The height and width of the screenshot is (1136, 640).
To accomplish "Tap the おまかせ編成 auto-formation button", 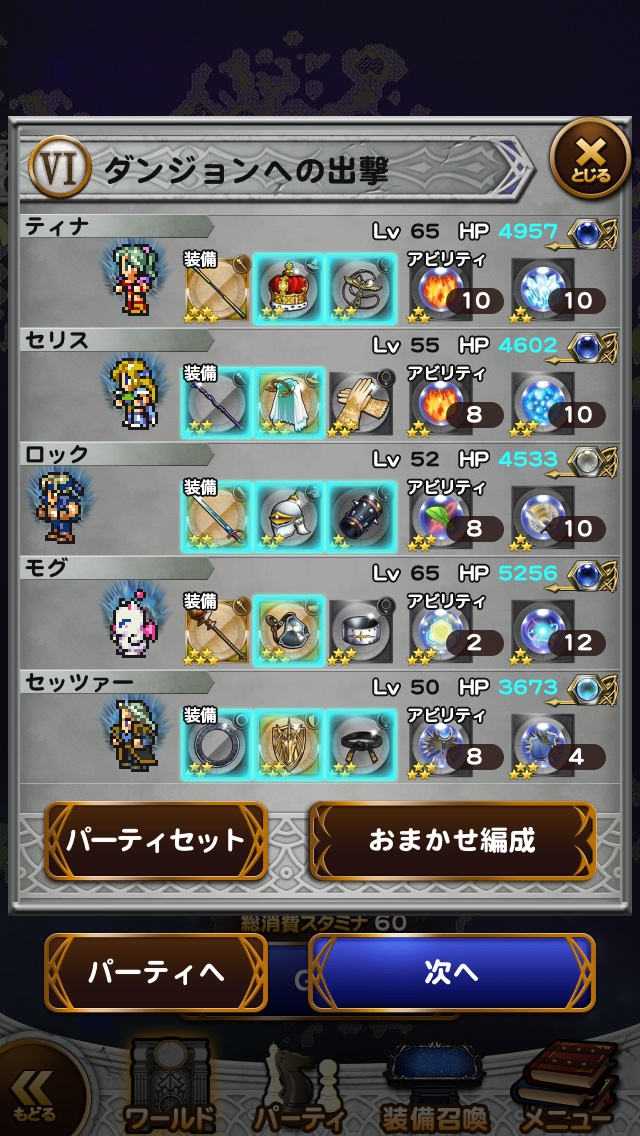I will pyautogui.click(x=452, y=840).
